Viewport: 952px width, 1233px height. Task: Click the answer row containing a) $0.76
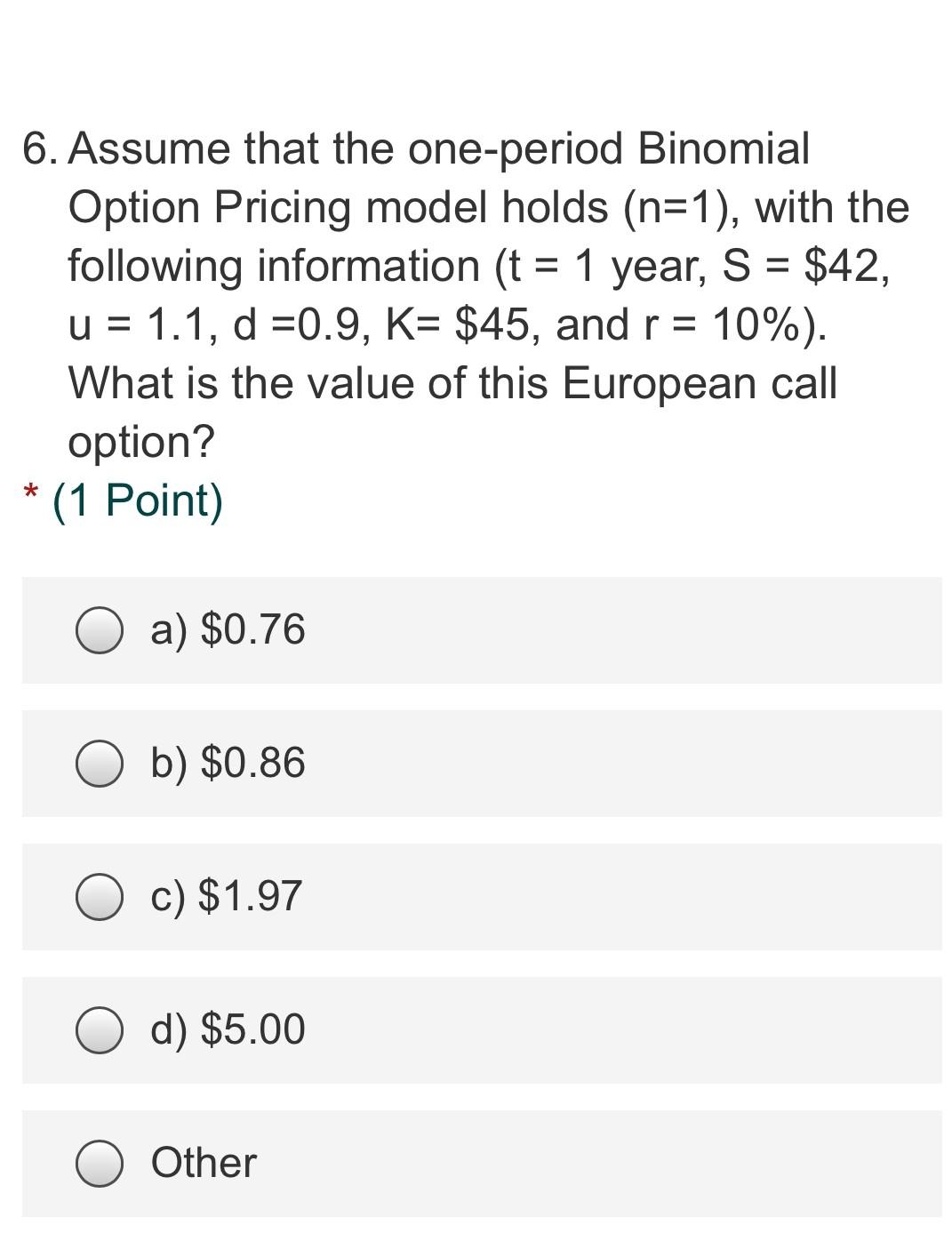[476, 632]
